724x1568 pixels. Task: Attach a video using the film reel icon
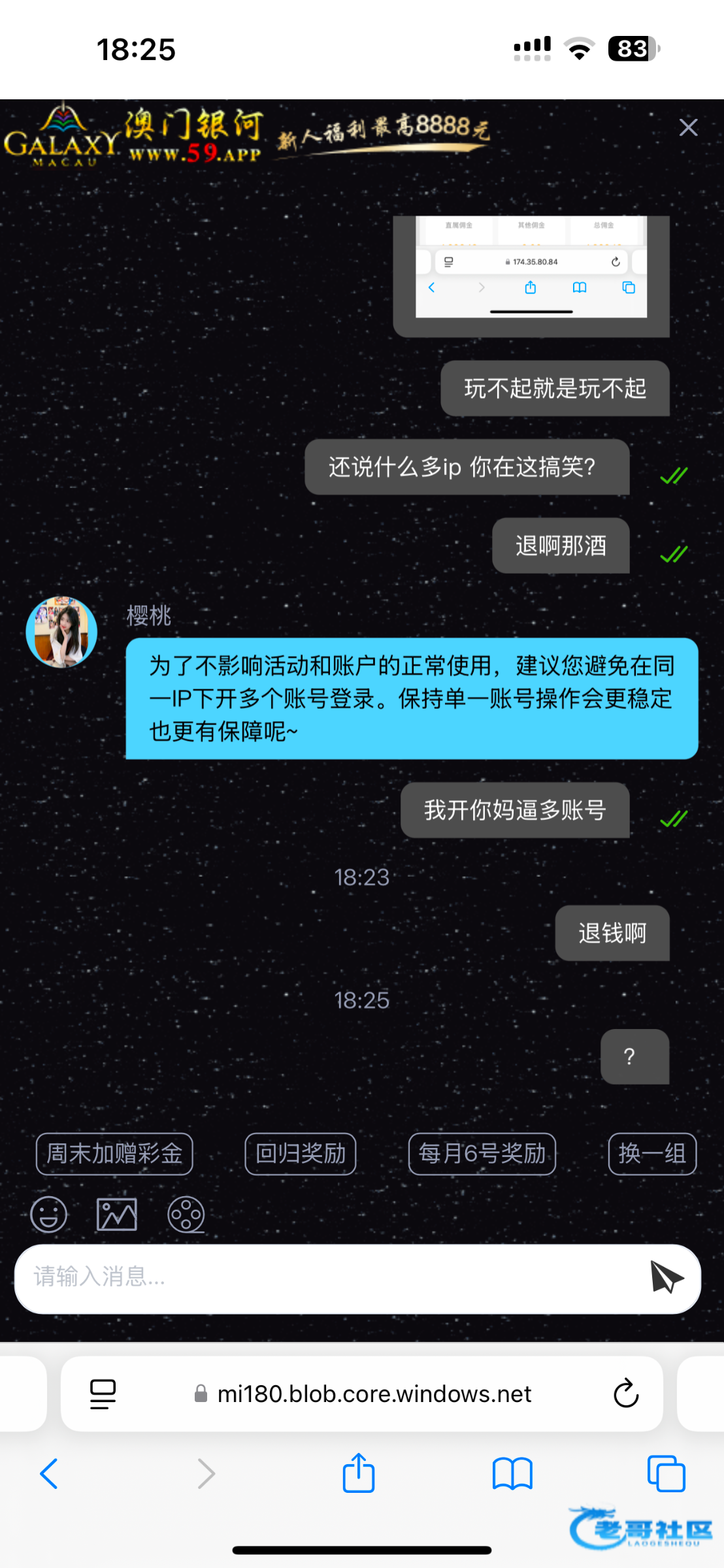(186, 1215)
